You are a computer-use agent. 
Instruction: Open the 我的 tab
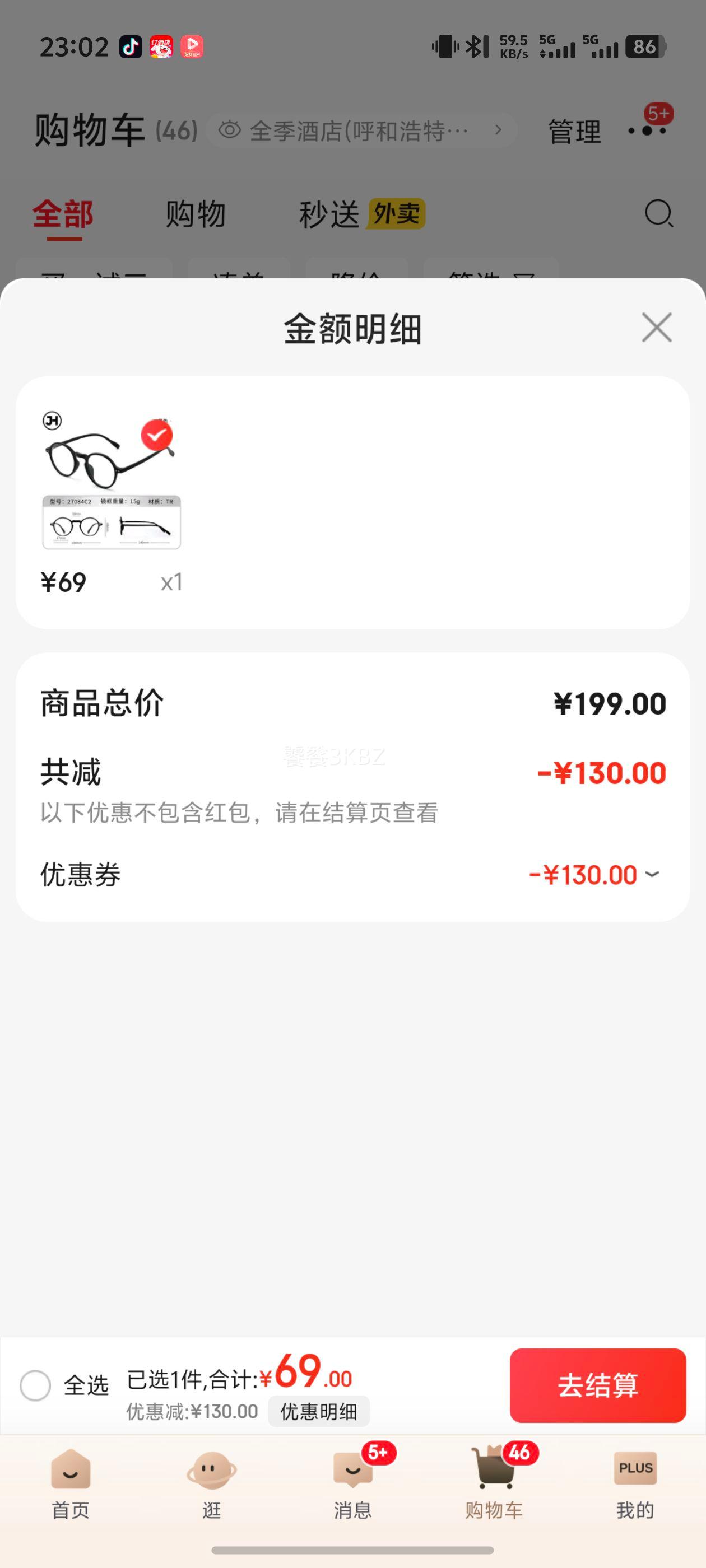[x=635, y=1484]
